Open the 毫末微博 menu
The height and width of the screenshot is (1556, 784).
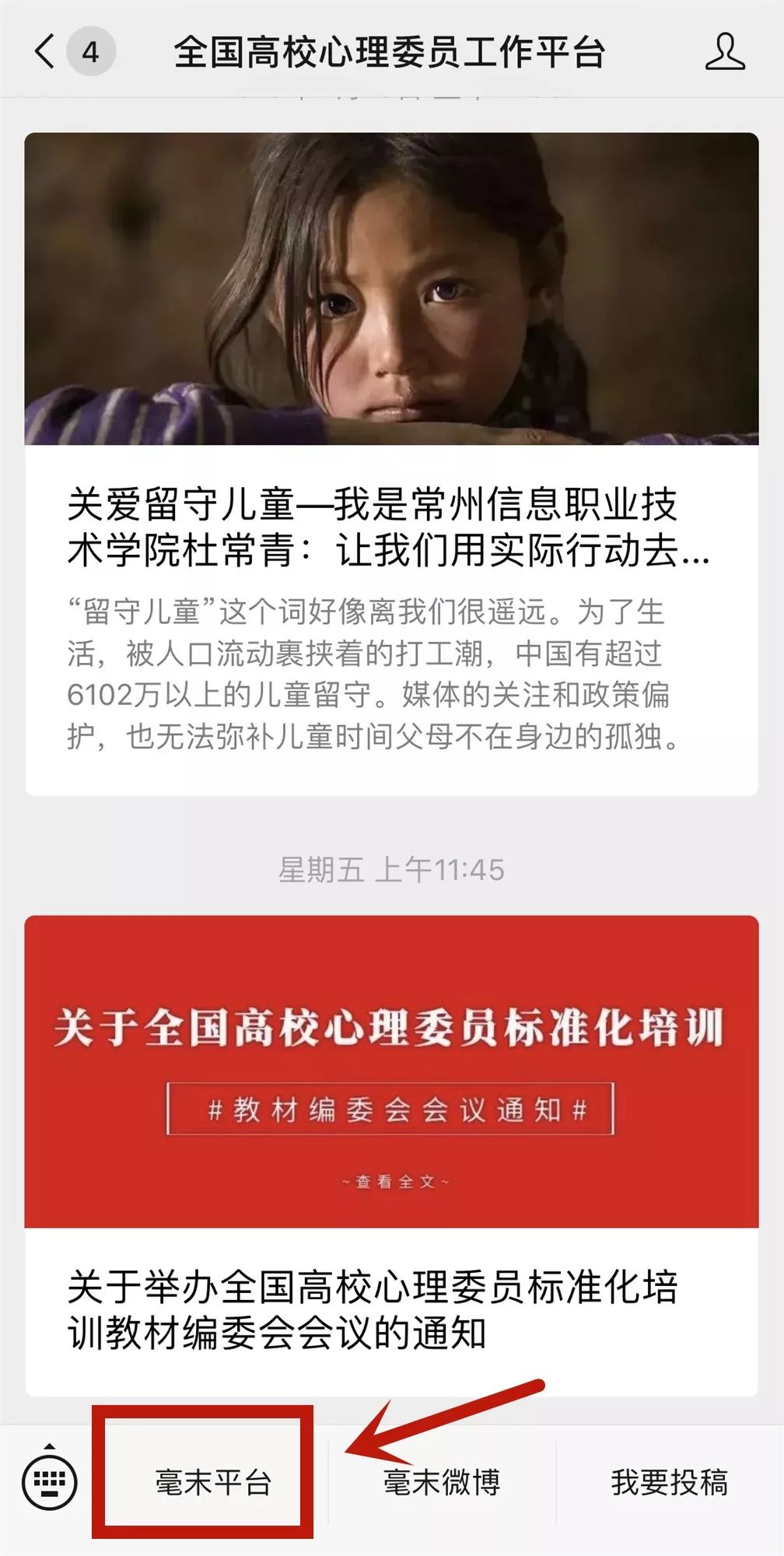pos(442,1482)
